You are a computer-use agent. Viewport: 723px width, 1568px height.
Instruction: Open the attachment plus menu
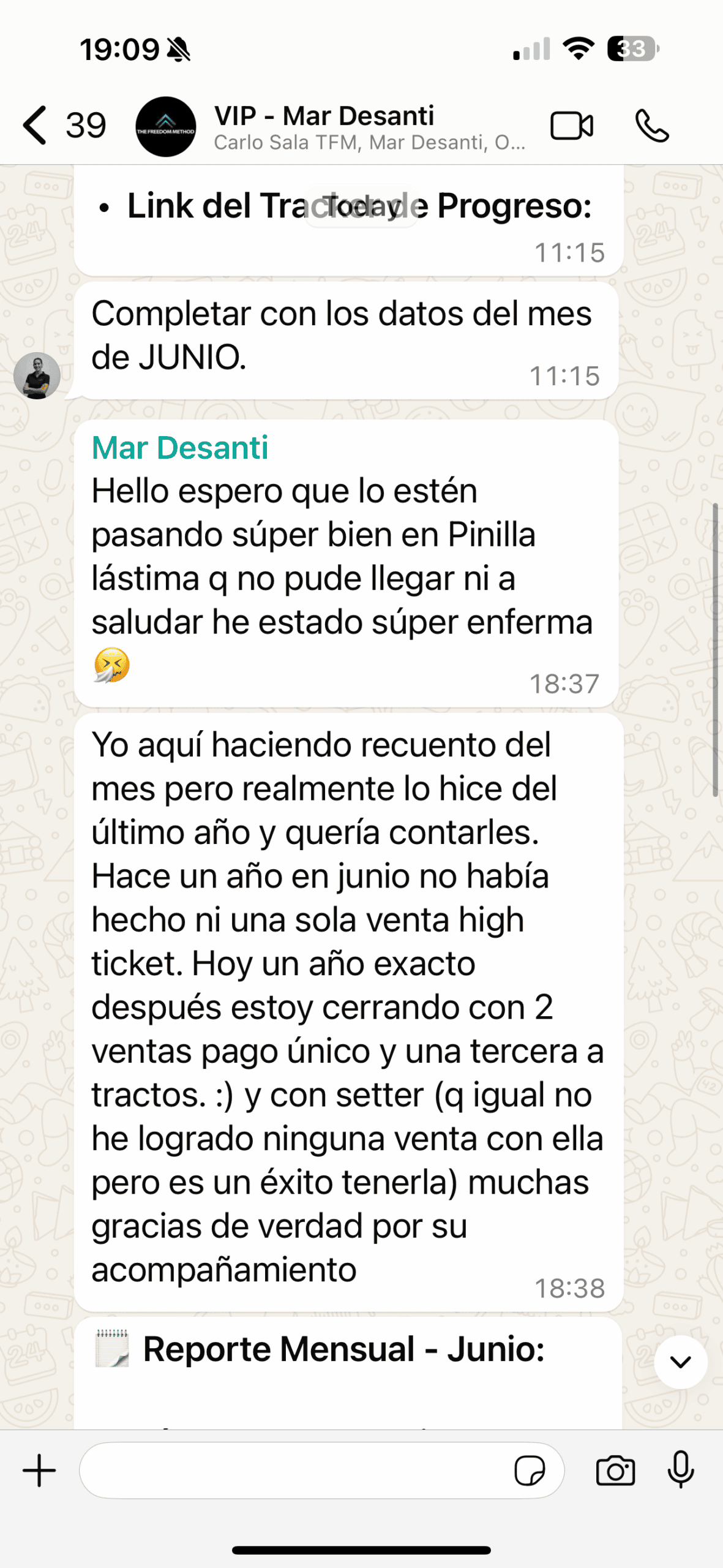(x=40, y=1471)
